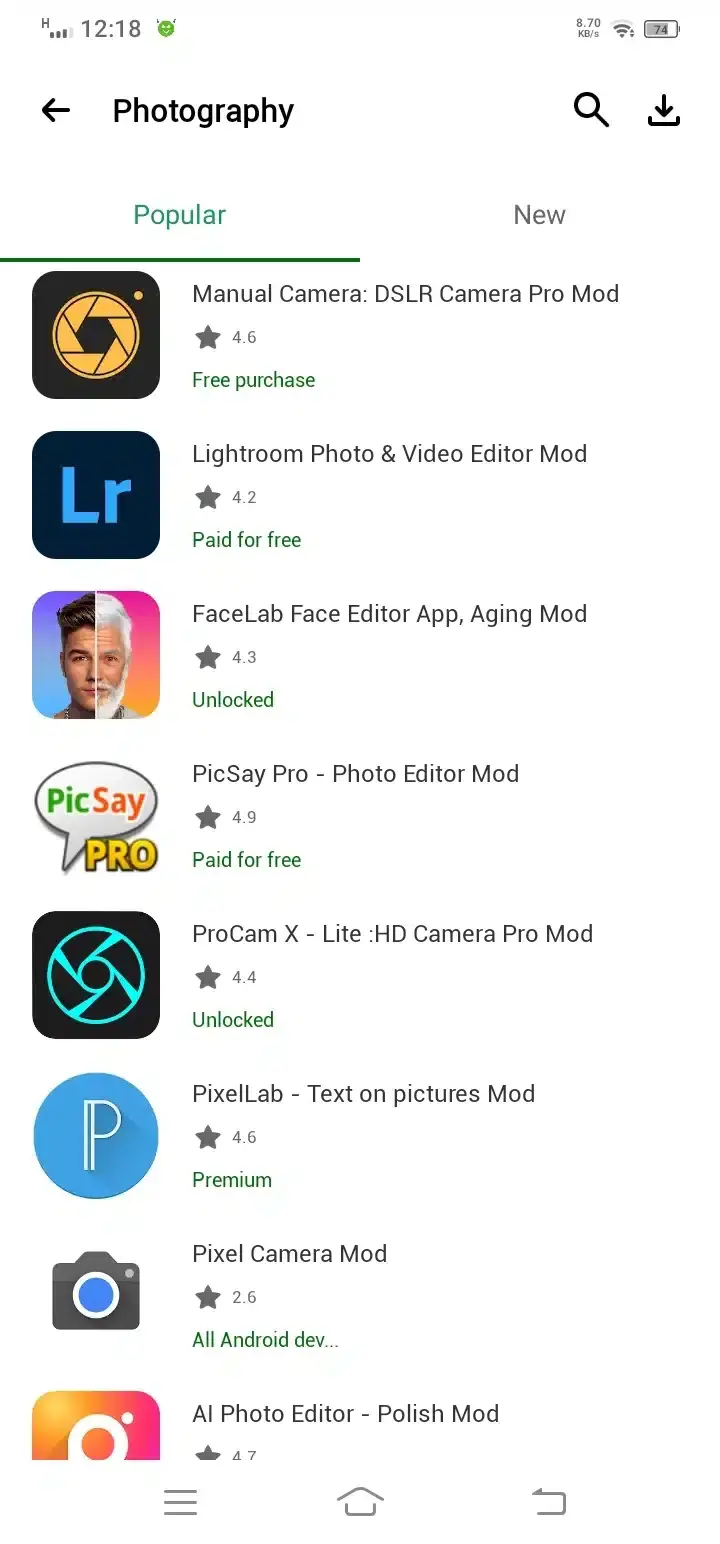The image size is (720, 1544).
Task: Tap Paid for free under PicSay Pro
Action: click(x=246, y=860)
